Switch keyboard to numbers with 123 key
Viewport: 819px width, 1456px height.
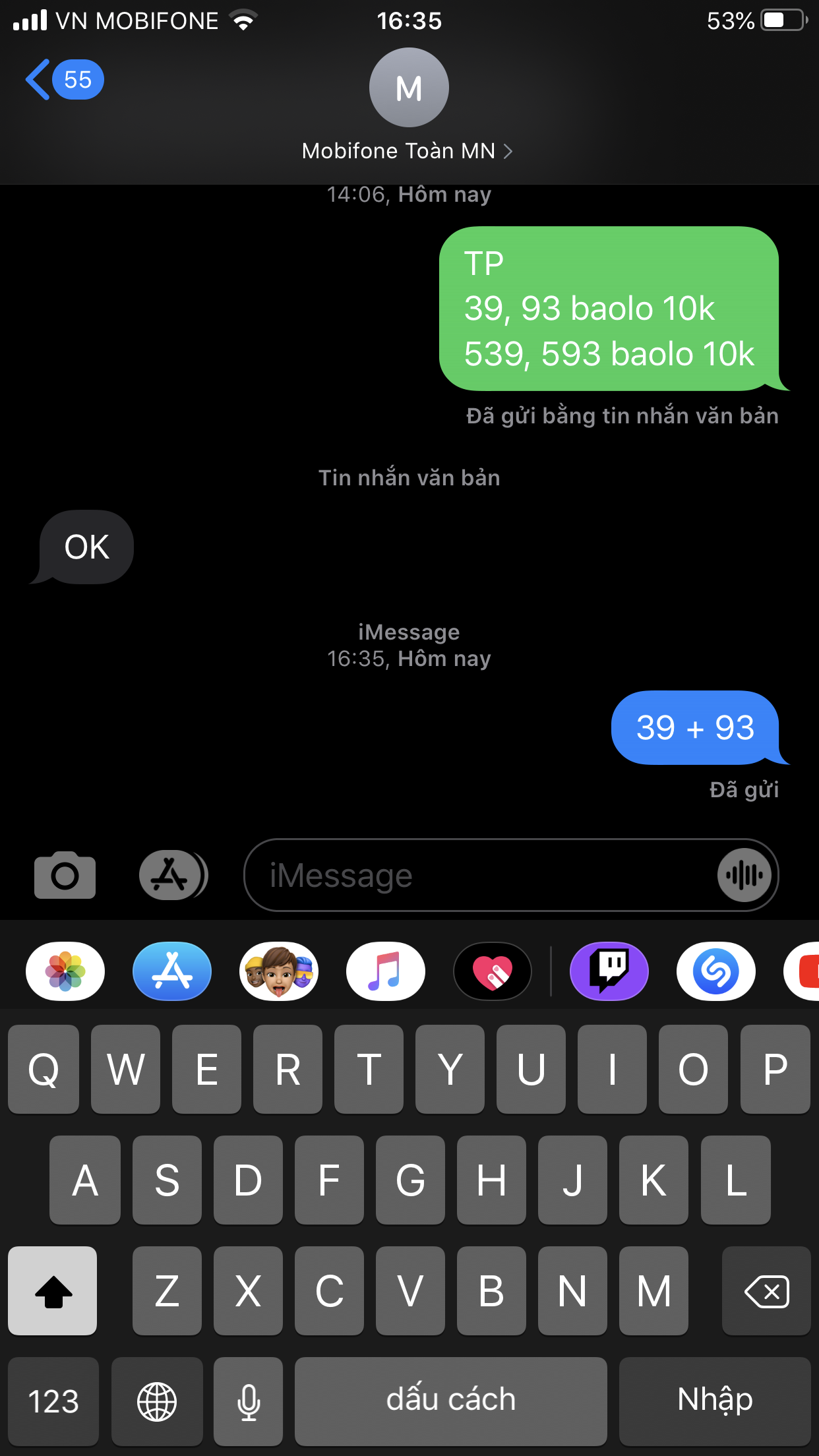point(53,1401)
